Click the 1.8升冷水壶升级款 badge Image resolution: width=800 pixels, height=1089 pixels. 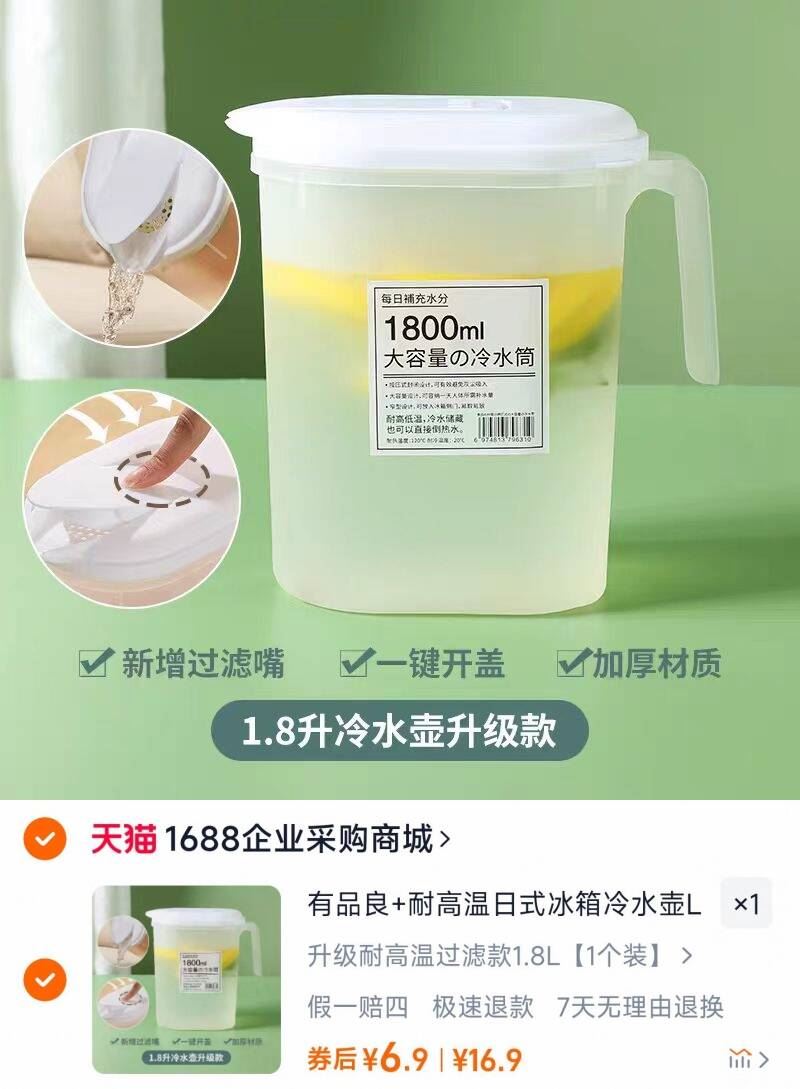tap(400, 732)
